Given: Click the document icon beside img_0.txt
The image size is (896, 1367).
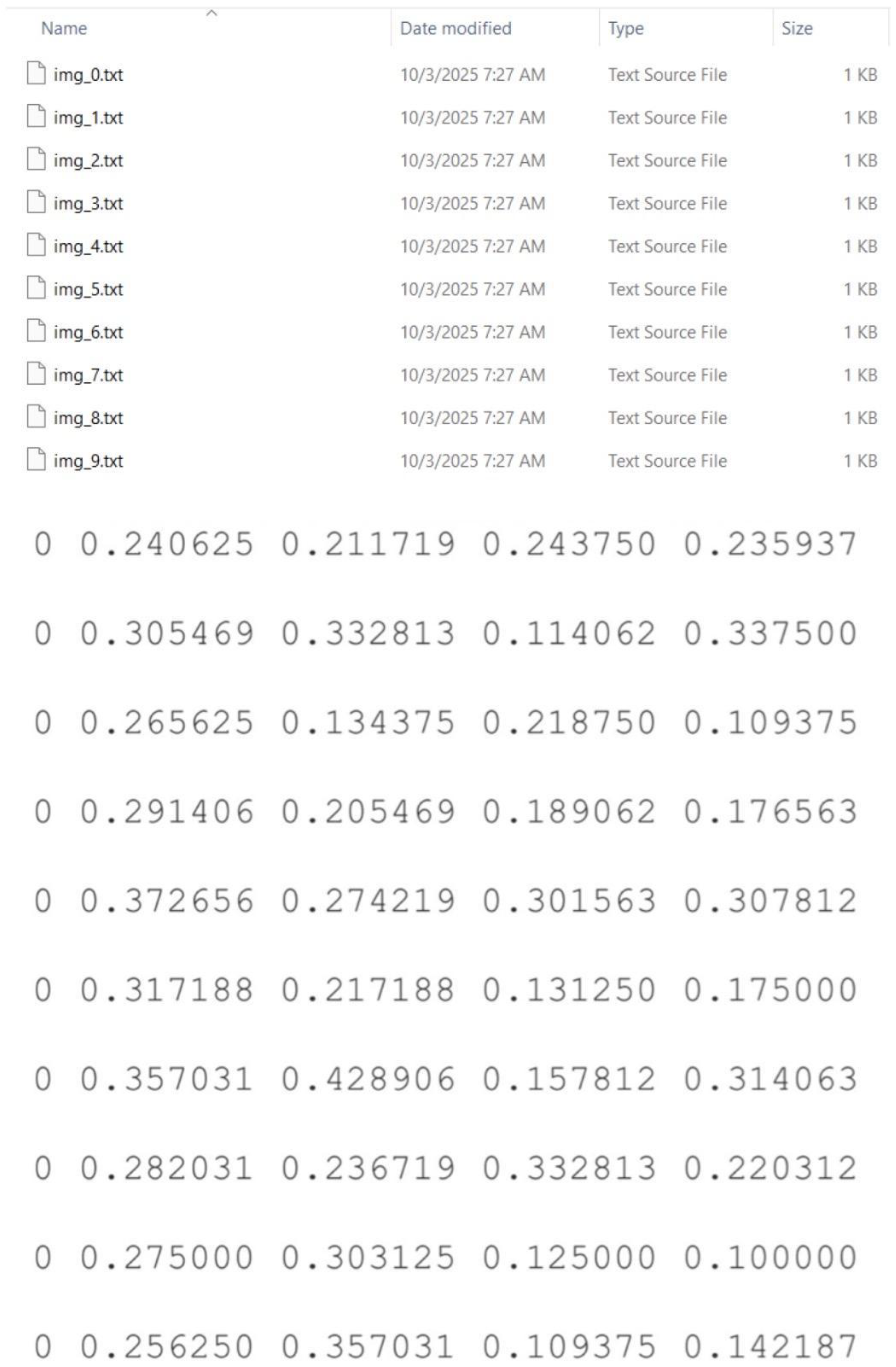Looking at the screenshot, I should click(36, 73).
